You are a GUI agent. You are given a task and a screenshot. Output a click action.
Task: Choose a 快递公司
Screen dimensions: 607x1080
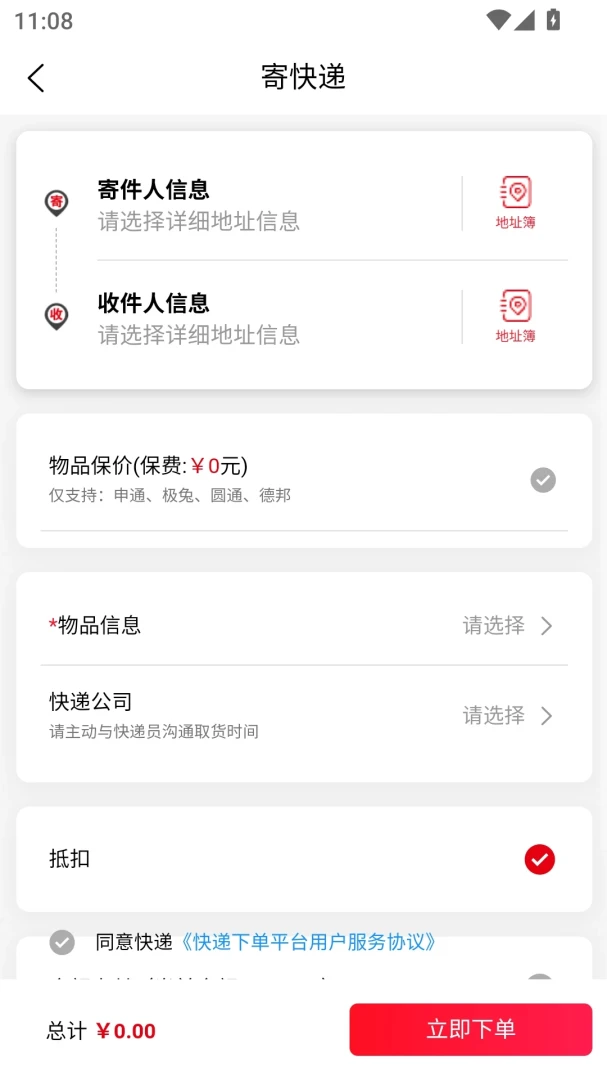pyautogui.click(x=304, y=716)
